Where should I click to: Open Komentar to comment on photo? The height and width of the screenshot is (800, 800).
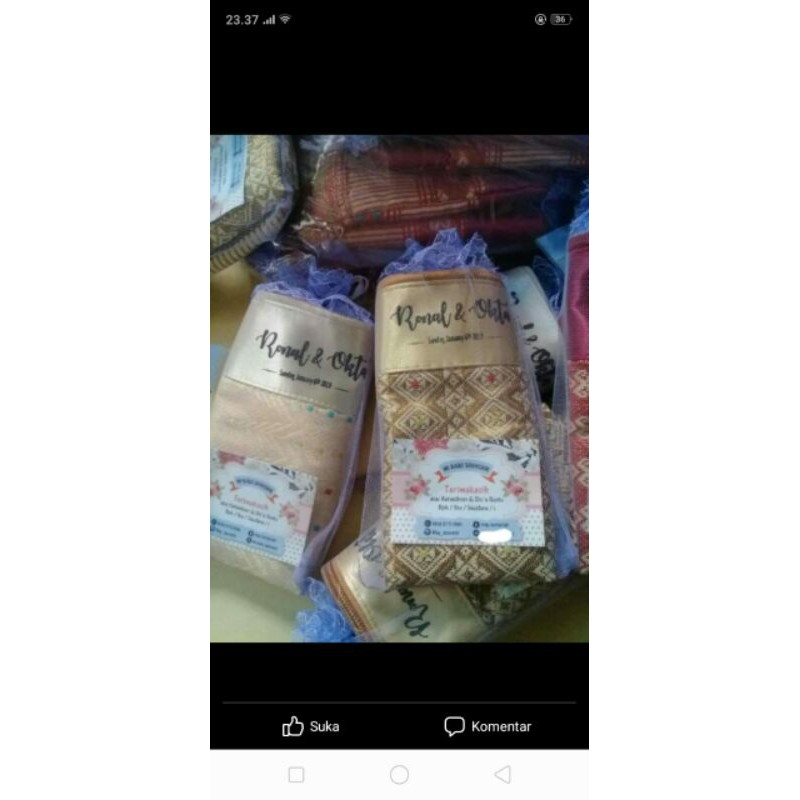(x=488, y=727)
